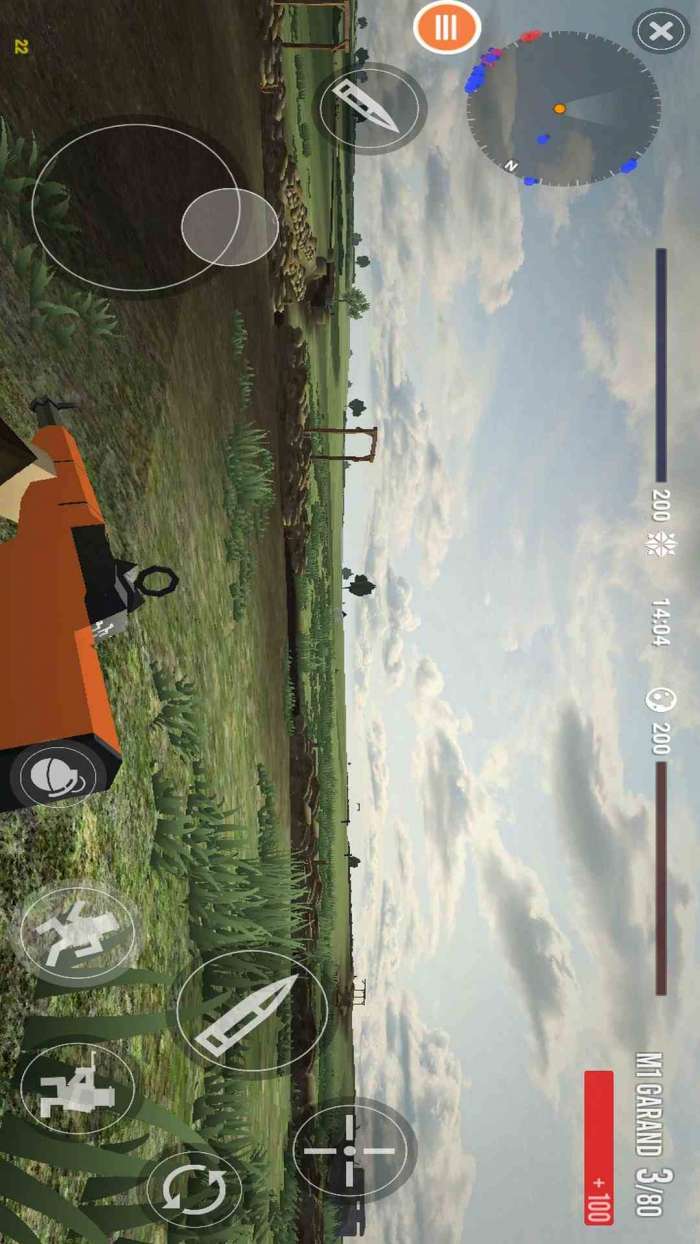Pause the game with the orange button
This screenshot has width=700, height=1244.
click(447, 27)
